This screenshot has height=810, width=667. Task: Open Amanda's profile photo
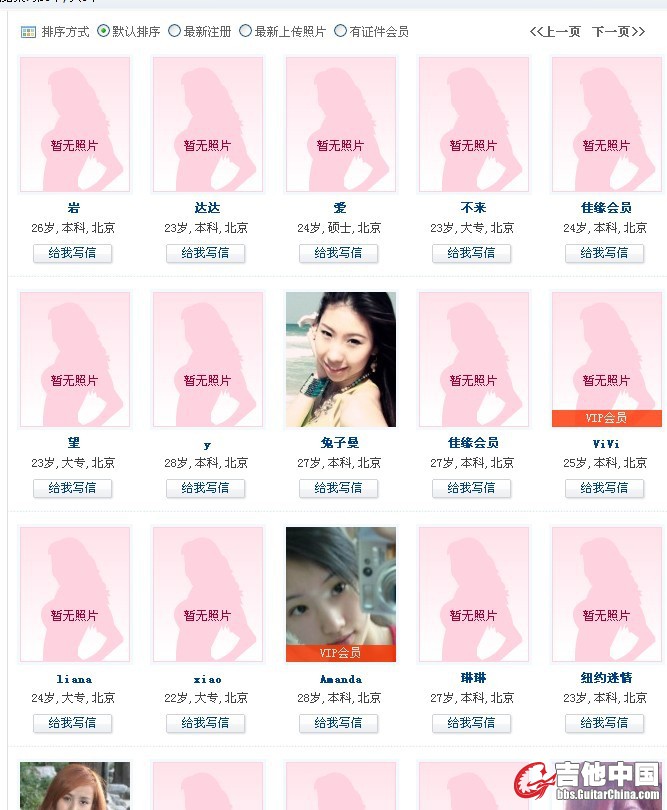(341, 594)
